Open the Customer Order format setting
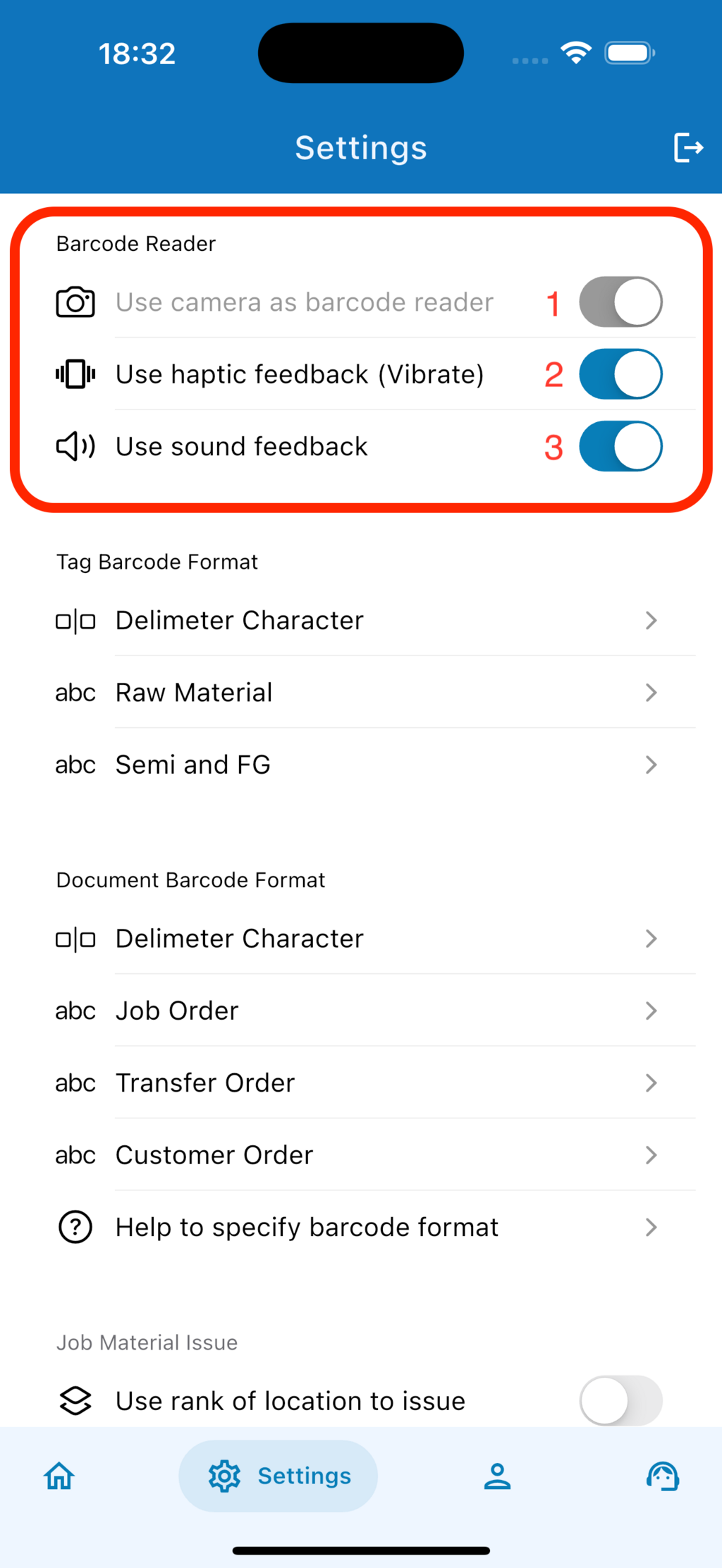722x1568 pixels. pos(360,1155)
